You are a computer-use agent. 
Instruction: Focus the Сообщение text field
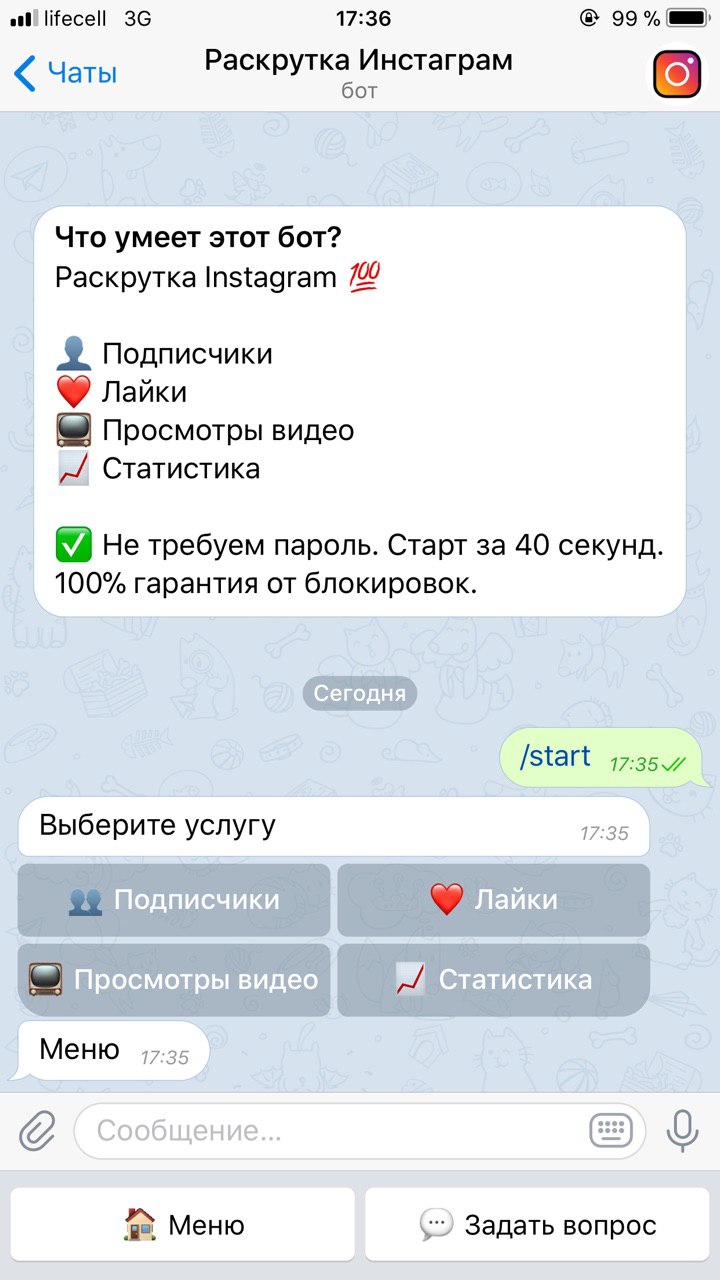[x=330, y=1131]
